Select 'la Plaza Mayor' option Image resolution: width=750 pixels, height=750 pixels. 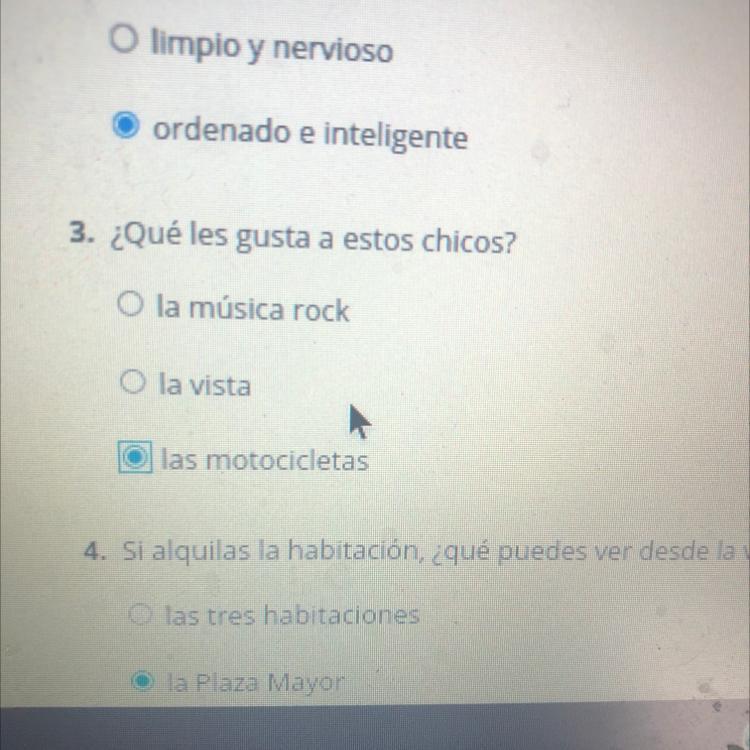pyautogui.click(x=146, y=682)
